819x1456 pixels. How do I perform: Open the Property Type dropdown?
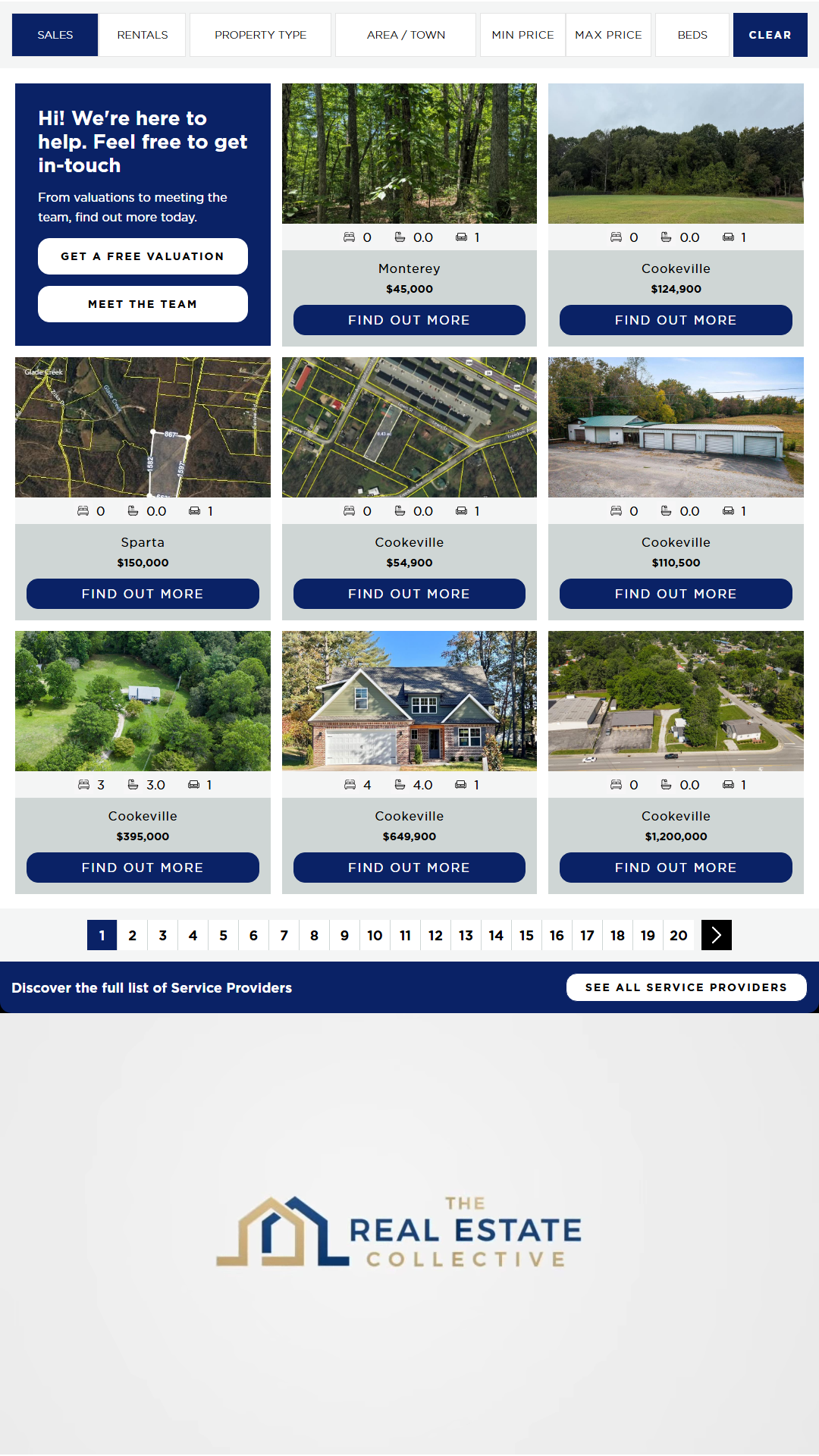point(260,35)
